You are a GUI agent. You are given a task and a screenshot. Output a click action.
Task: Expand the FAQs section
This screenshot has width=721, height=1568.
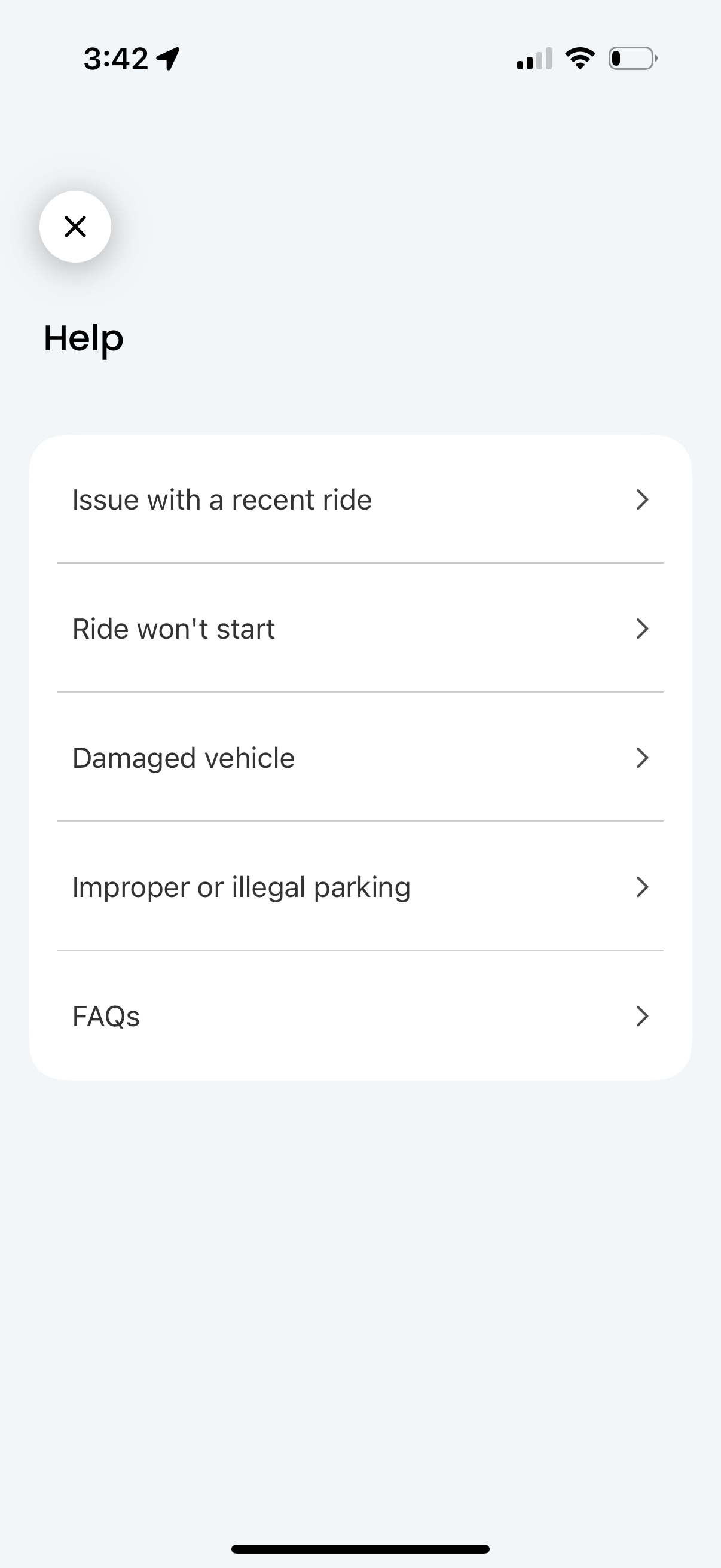(x=359, y=1016)
